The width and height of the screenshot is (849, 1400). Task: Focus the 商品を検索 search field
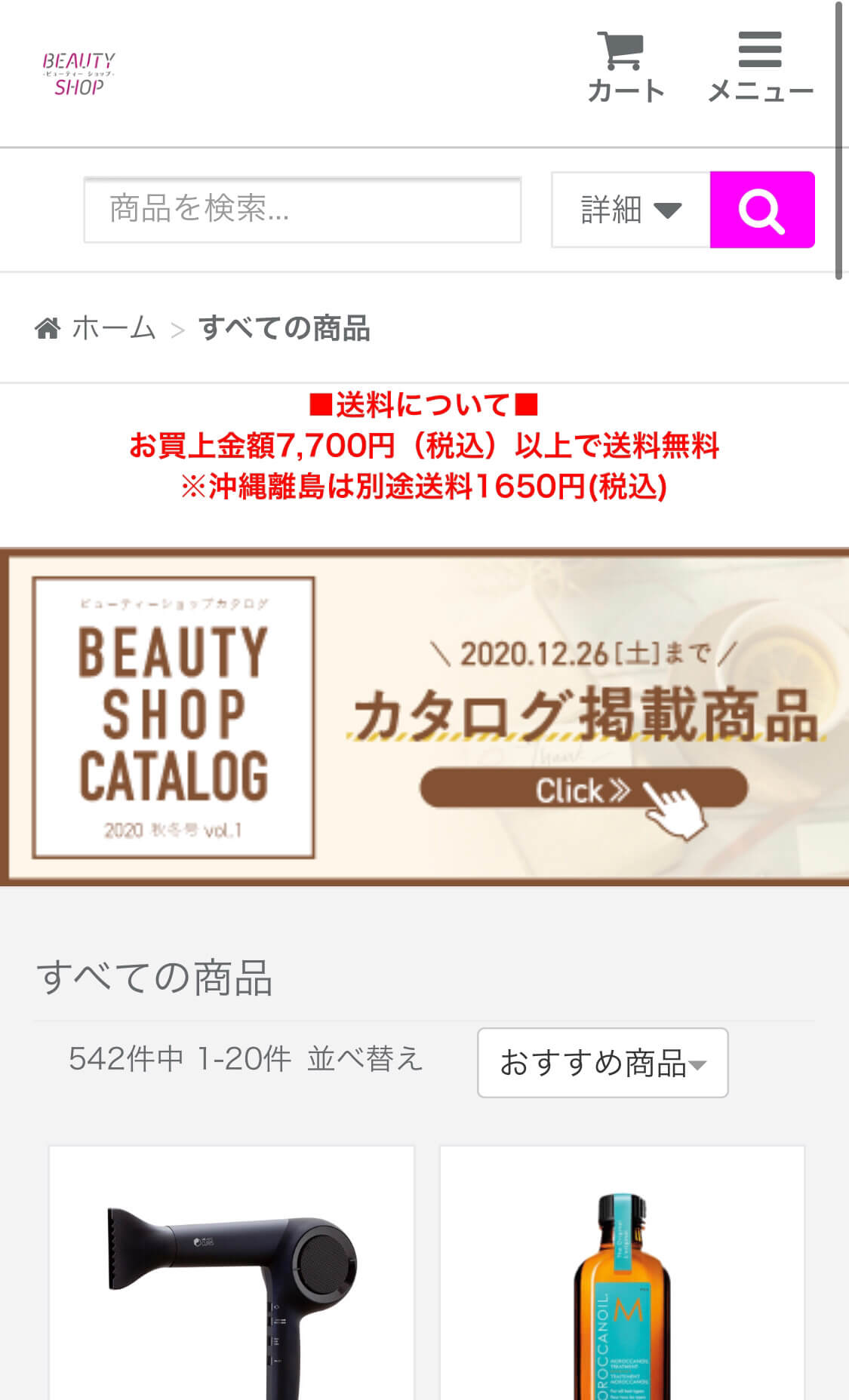pos(303,210)
